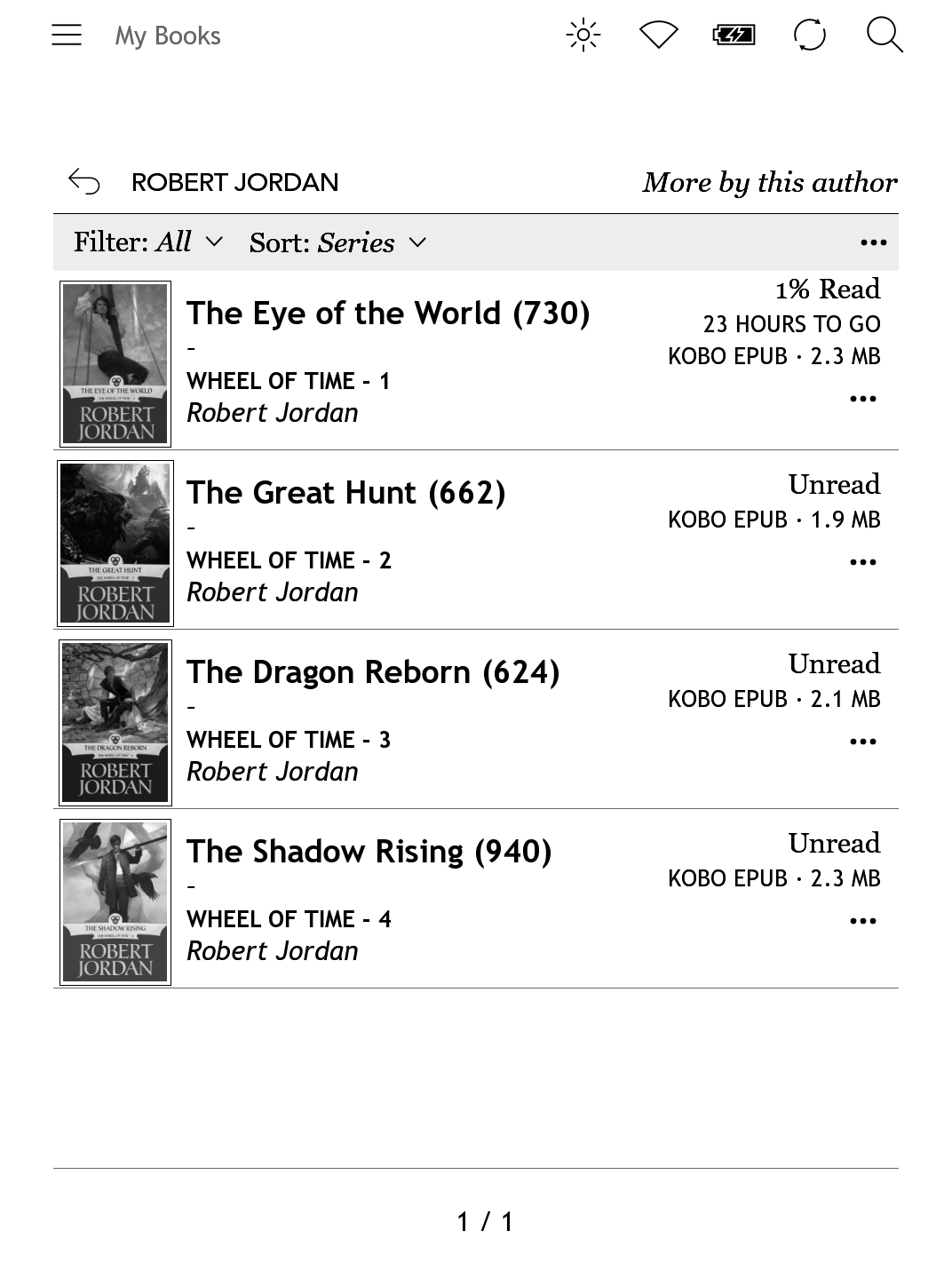Open options for The Shadow Rising
This screenshot has width=952, height=1286.
(862, 921)
